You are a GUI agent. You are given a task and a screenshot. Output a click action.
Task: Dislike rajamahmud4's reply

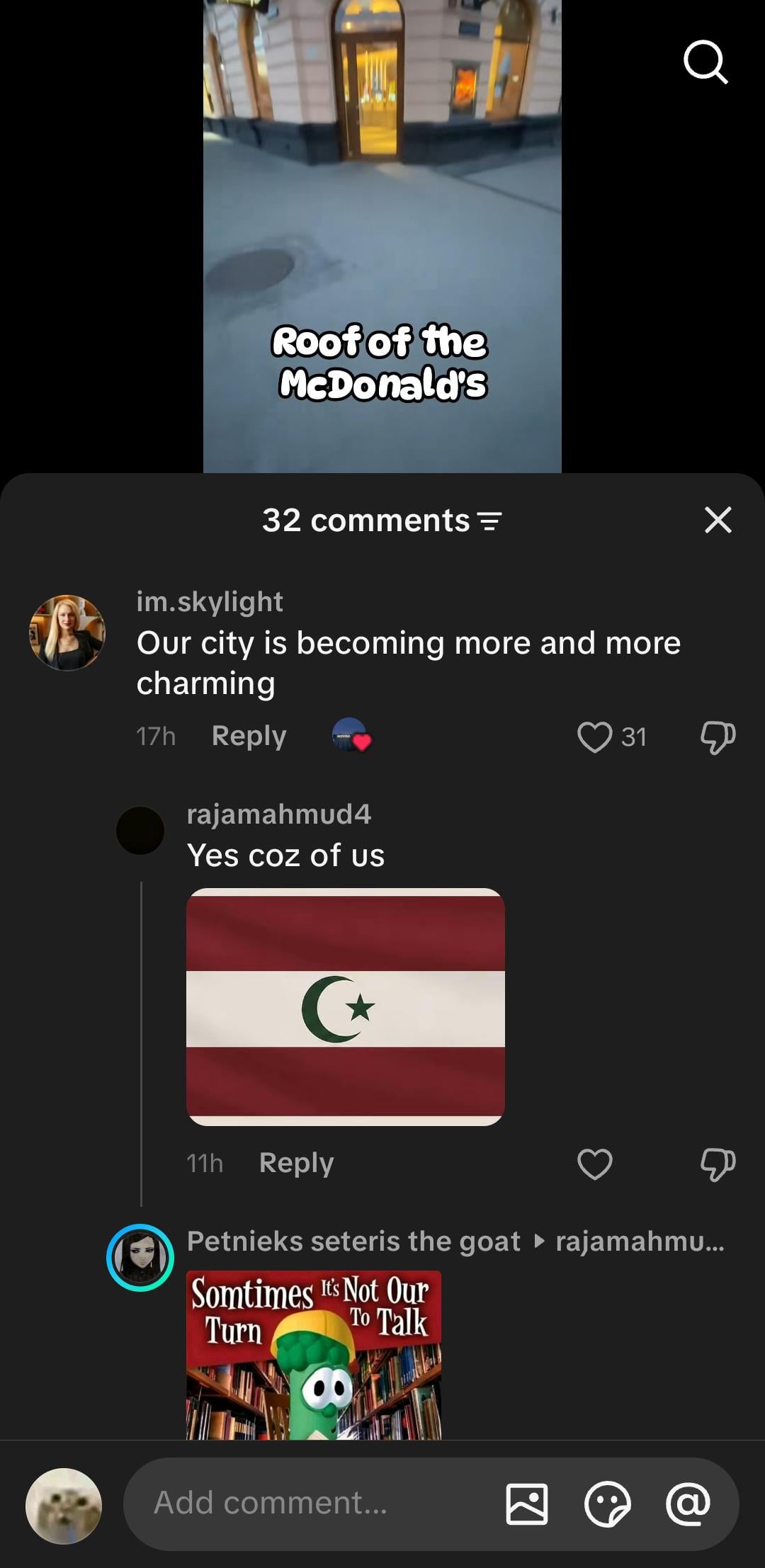click(x=718, y=1164)
